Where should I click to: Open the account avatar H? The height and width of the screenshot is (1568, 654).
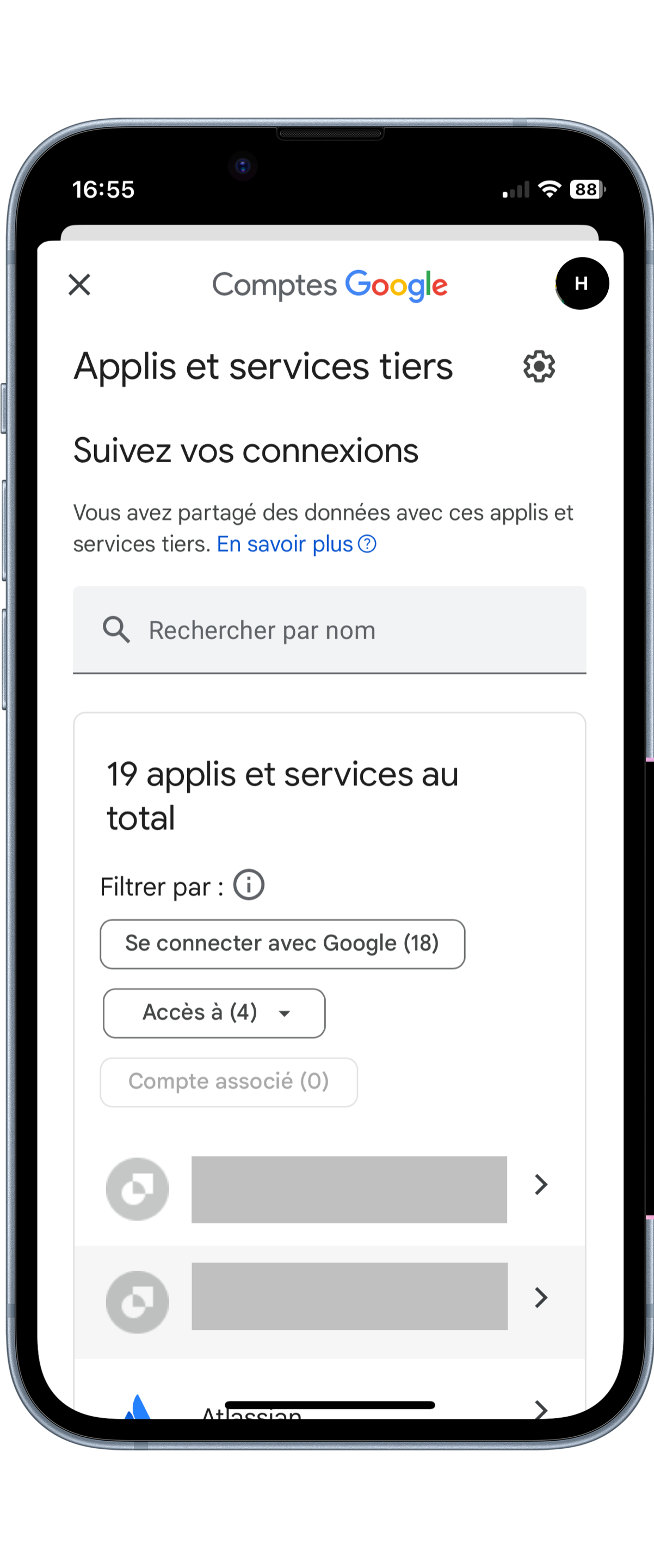582,283
